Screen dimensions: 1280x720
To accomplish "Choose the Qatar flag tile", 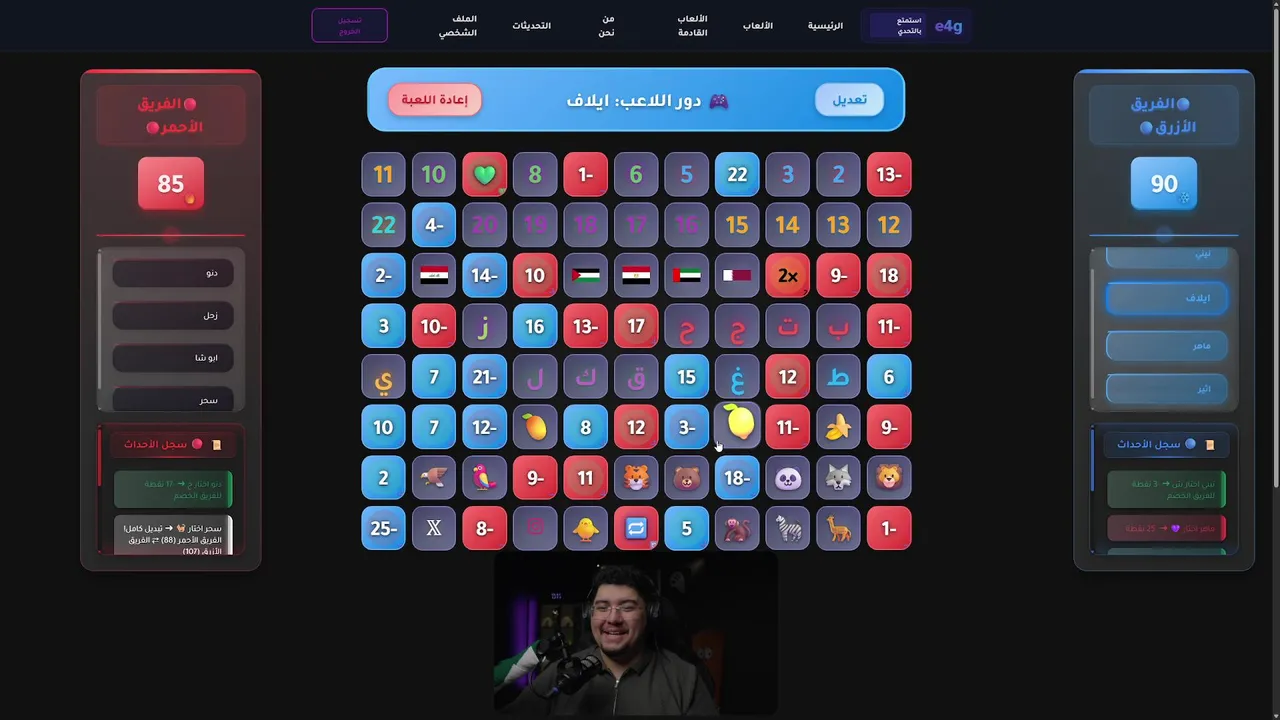I will (738, 276).
